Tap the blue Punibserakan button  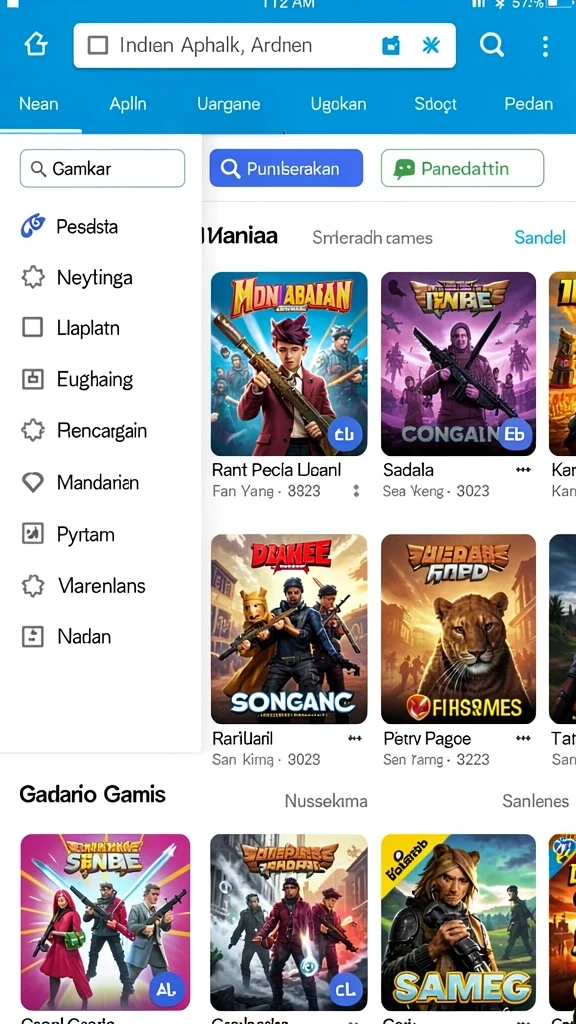(286, 168)
